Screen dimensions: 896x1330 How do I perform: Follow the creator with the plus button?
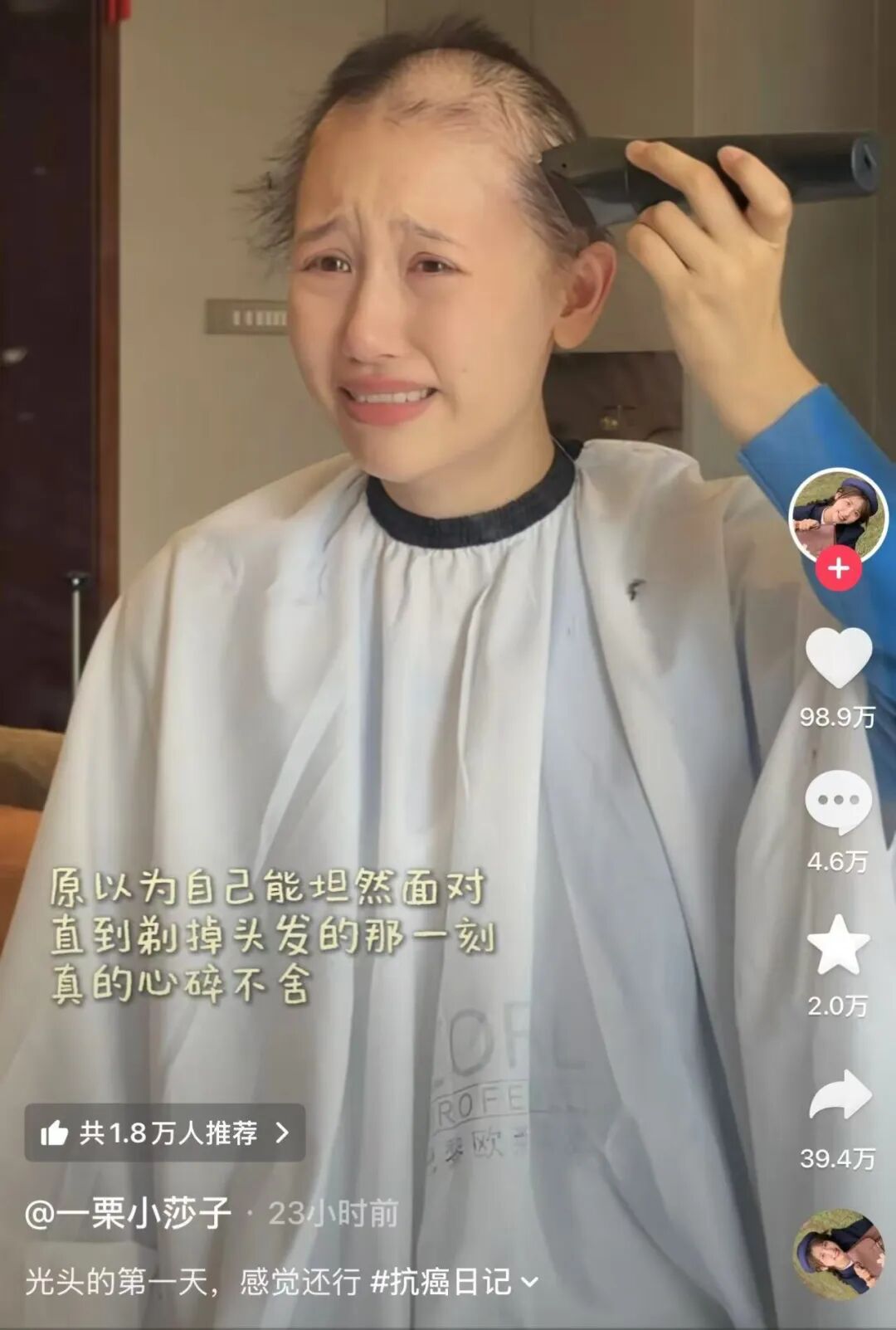838,569
